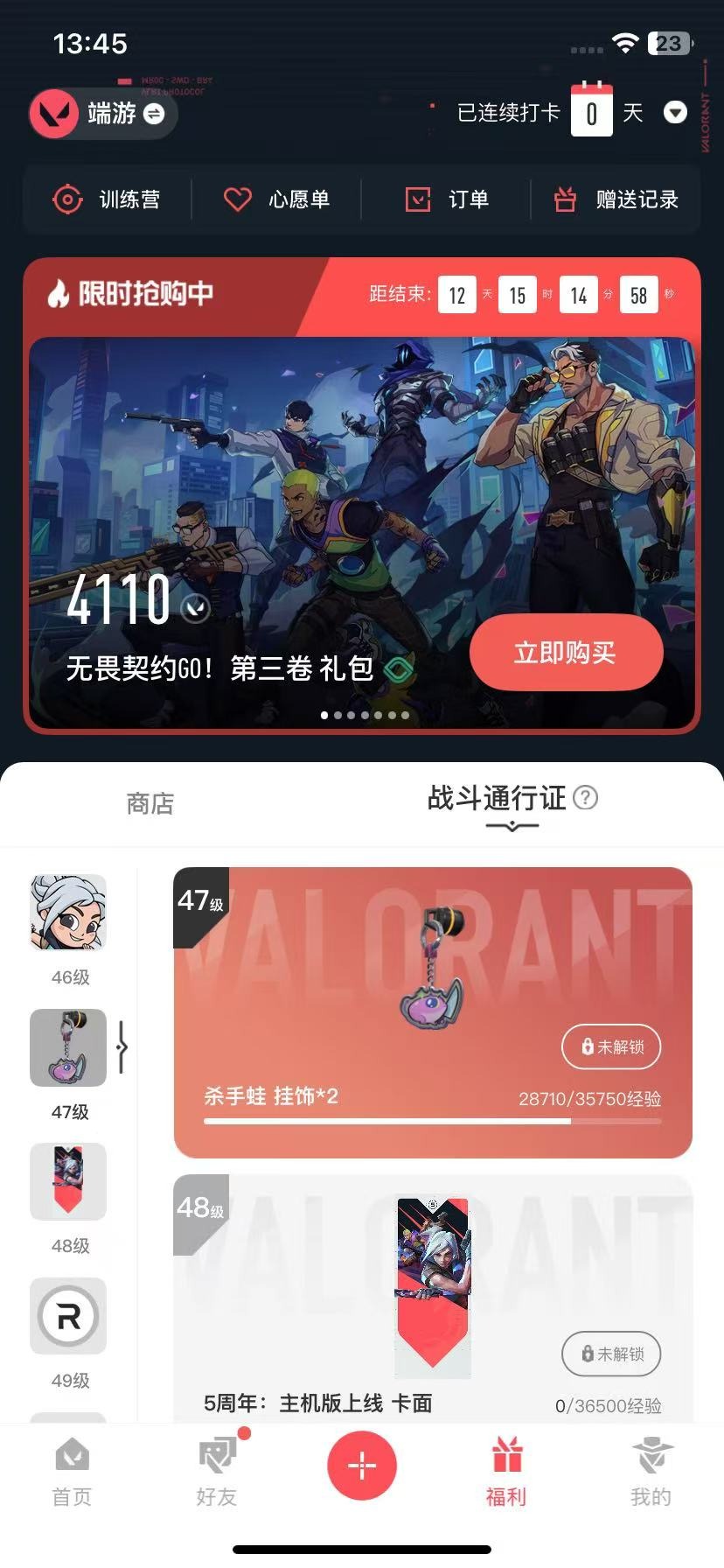The width and height of the screenshot is (724, 1568).
Task: Select level 46 reward thumbnail
Action: [x=68, y=913]
